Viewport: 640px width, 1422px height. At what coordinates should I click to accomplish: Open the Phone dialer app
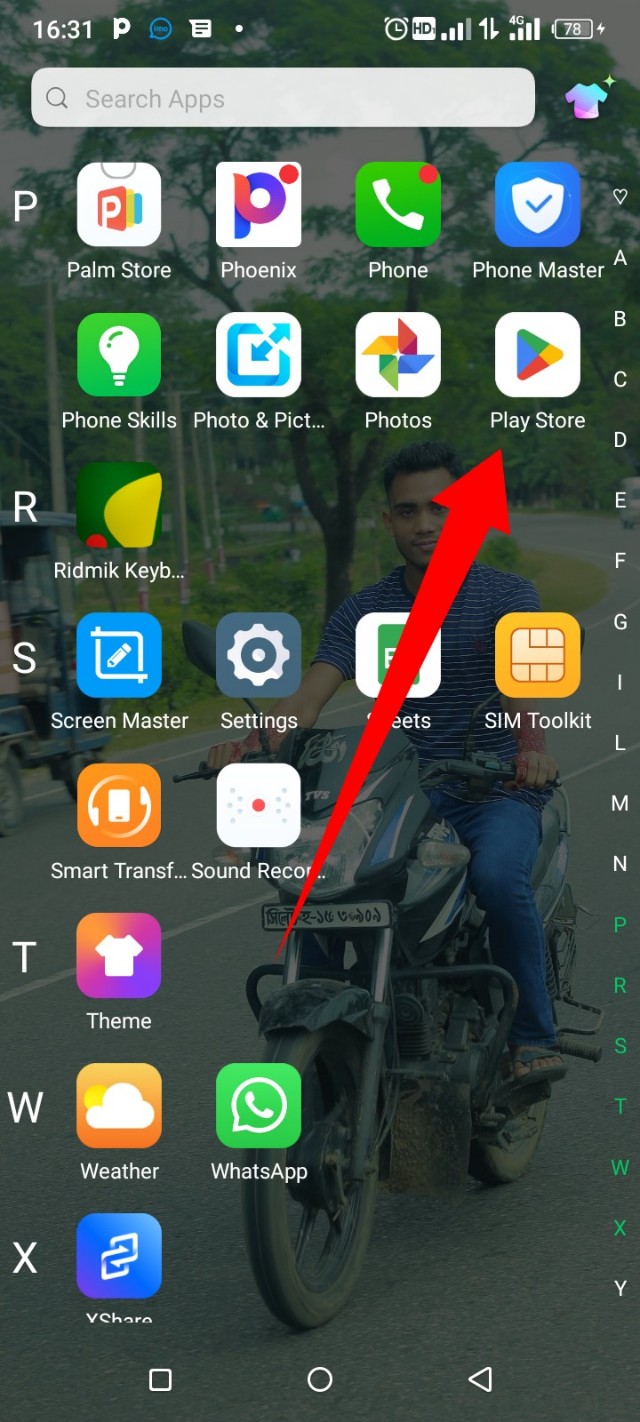(398, 205)
